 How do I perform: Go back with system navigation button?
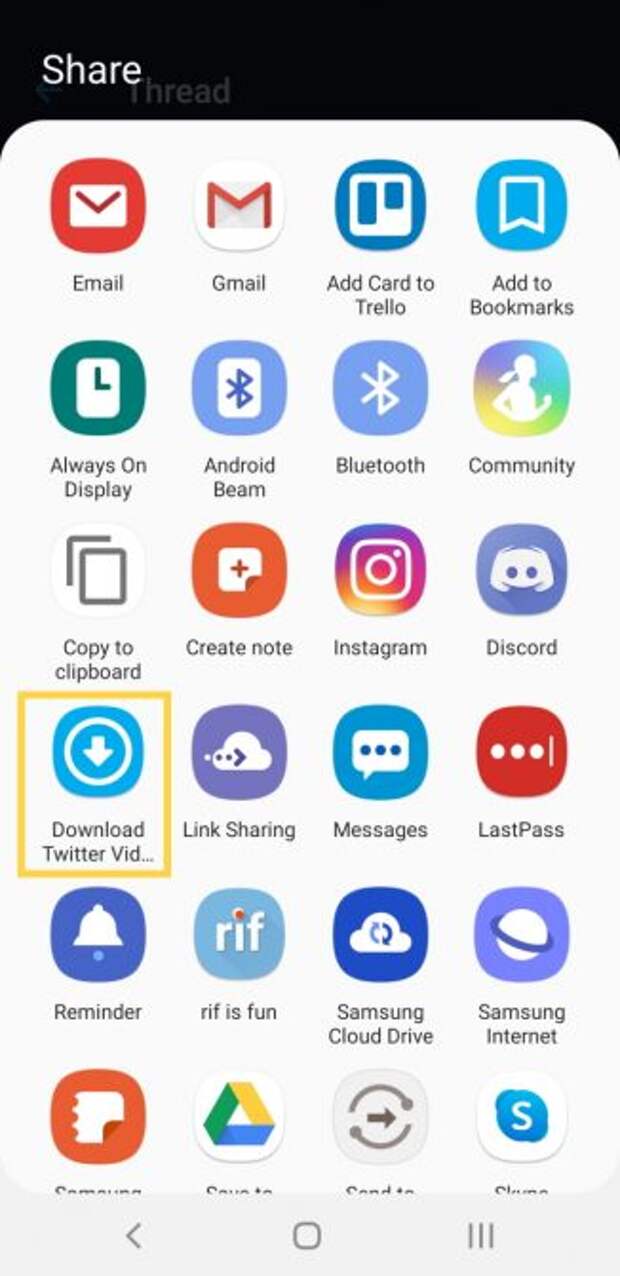[133, 1236]
